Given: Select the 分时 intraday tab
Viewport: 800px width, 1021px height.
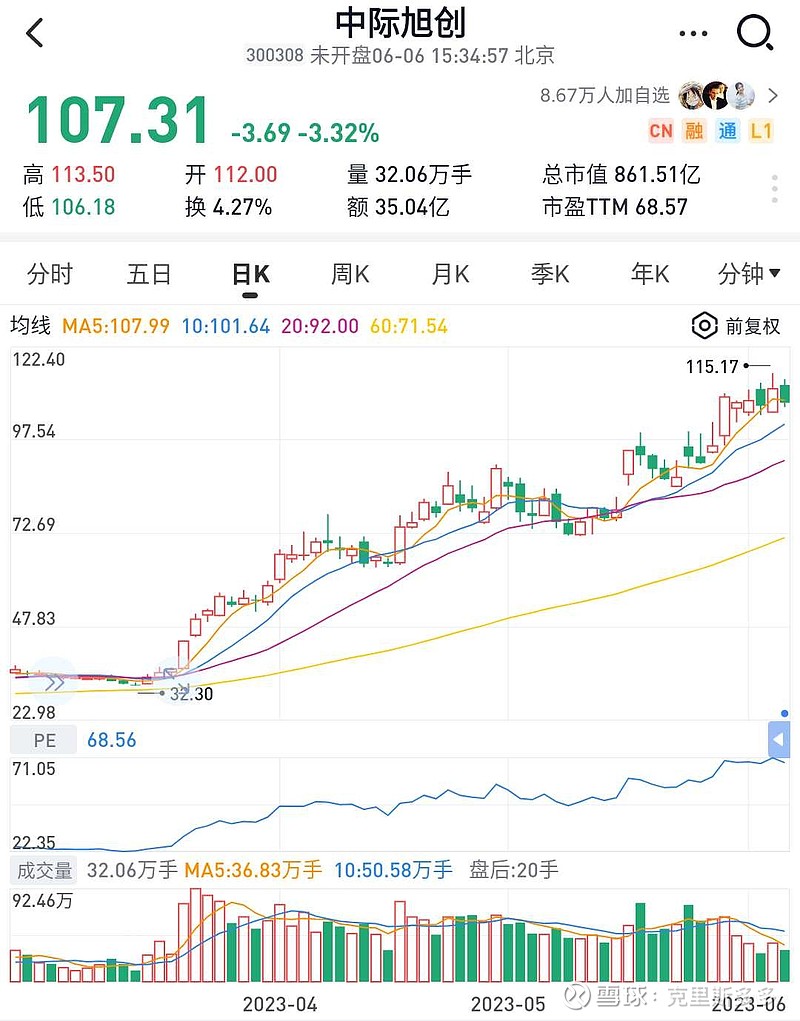Looking at the screenshot, I should tap(50, 273).
